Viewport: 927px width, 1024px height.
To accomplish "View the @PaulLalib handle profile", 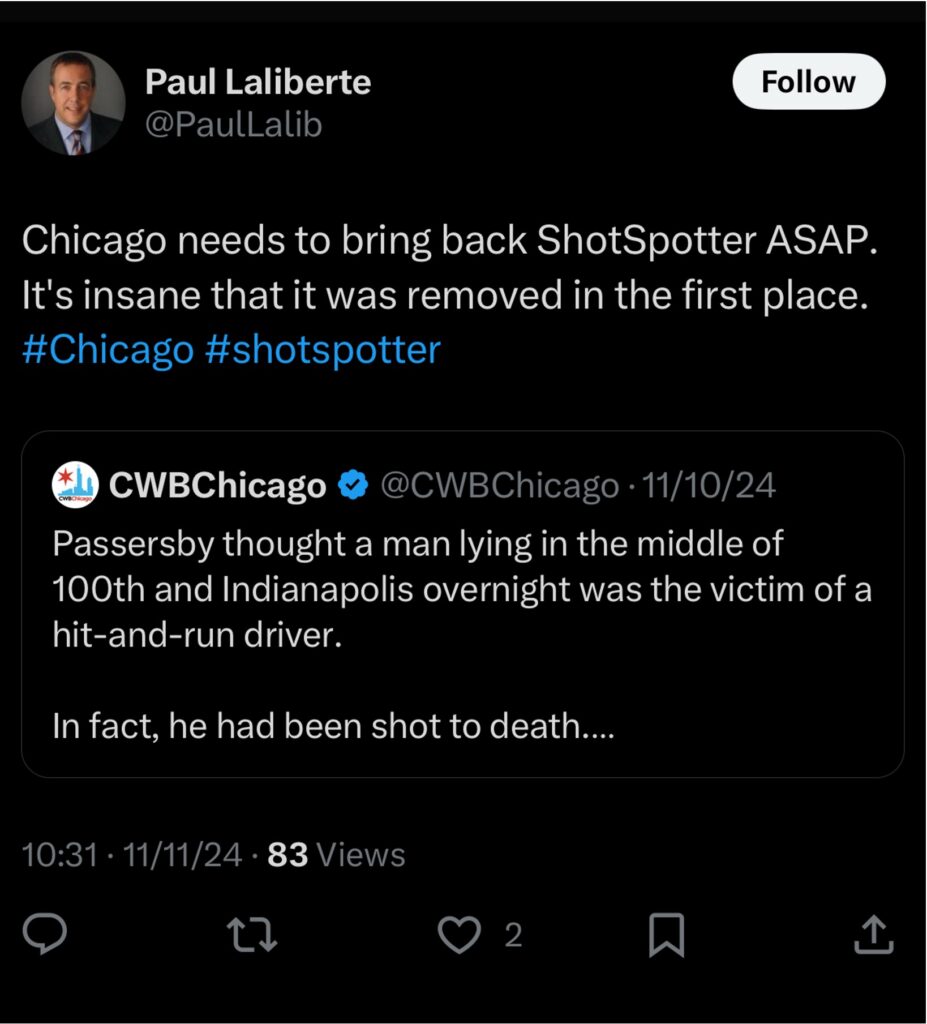I will click(234, 124).
